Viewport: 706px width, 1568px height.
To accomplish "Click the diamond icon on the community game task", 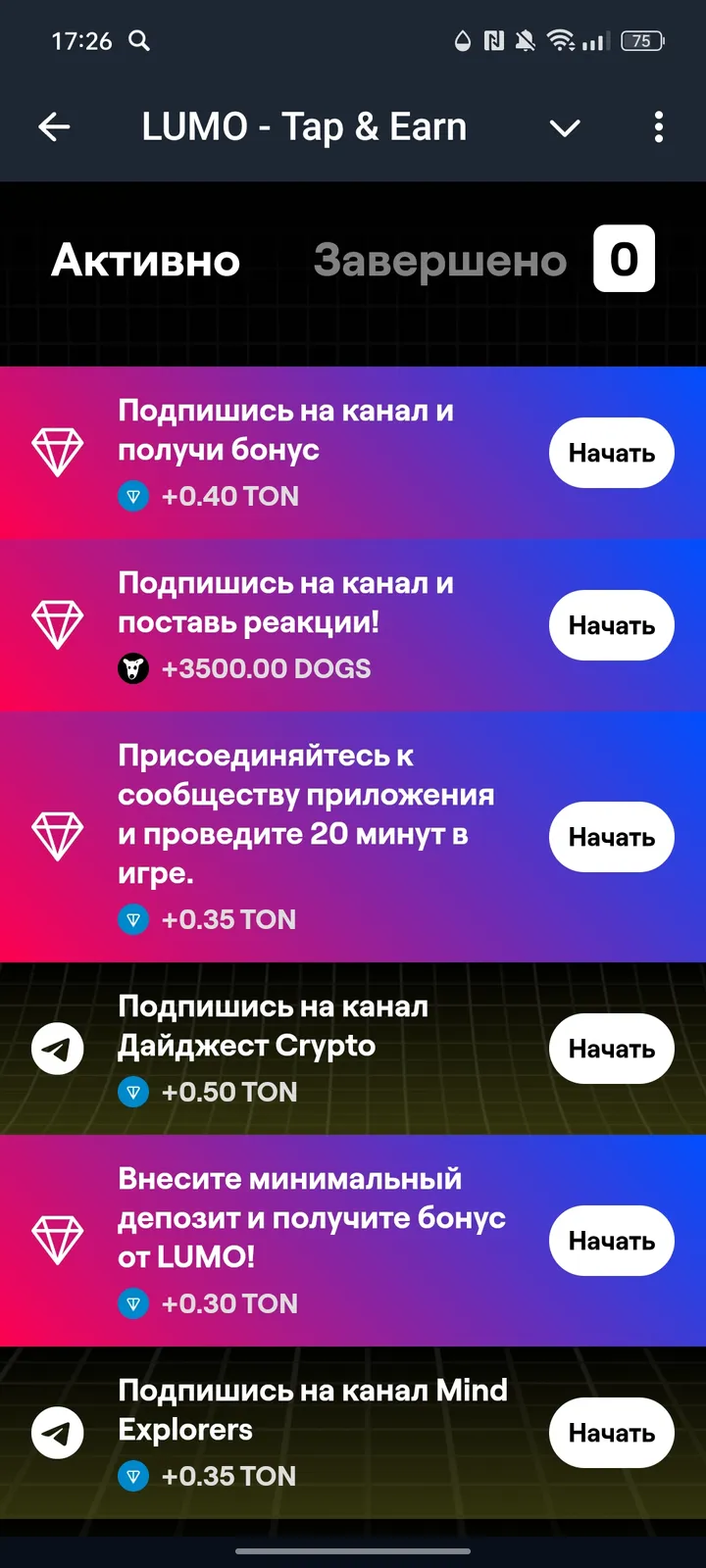I will pos(57,837).
